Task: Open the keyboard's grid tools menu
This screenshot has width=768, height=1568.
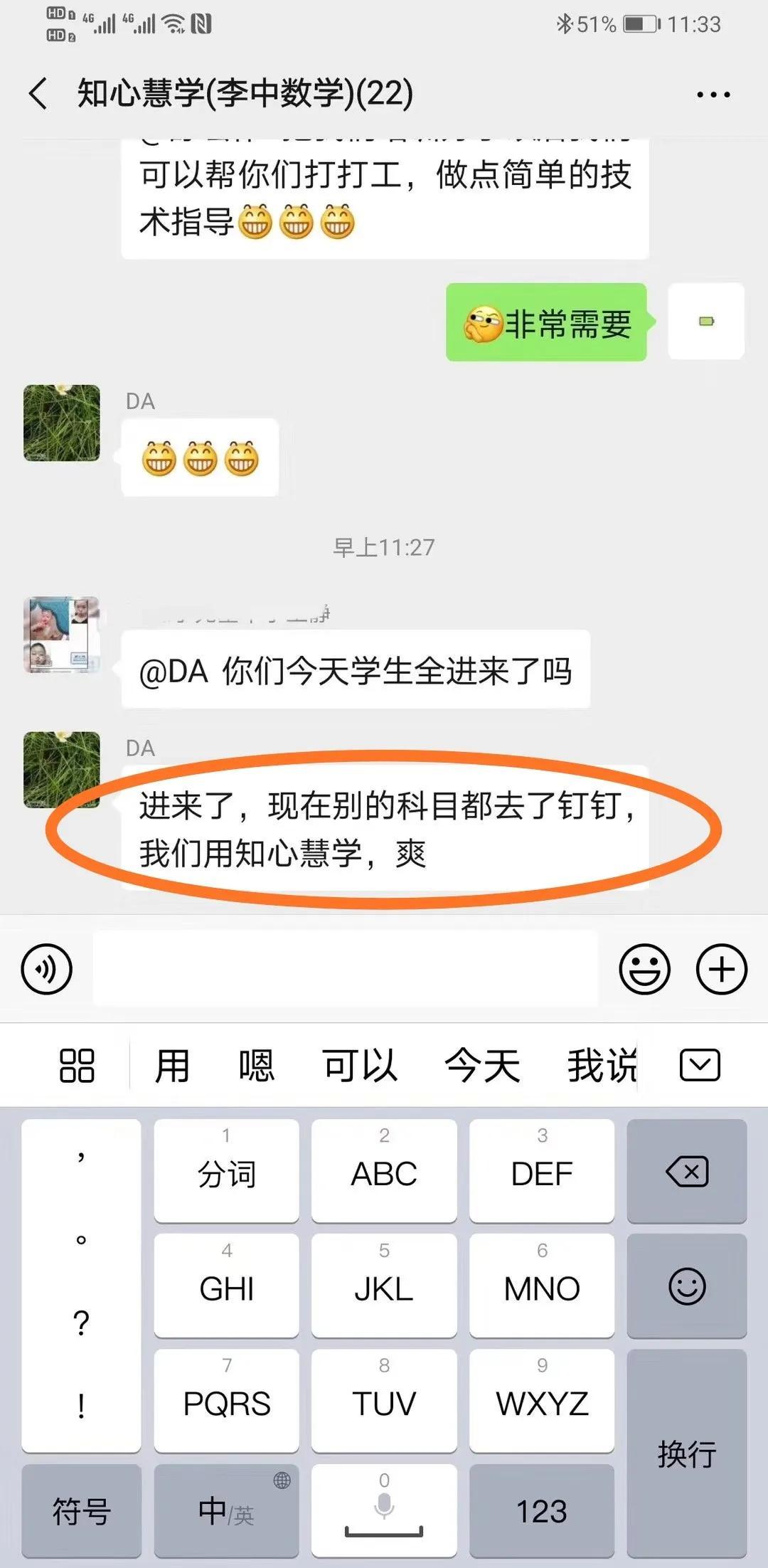Action: click(77, 1066)
